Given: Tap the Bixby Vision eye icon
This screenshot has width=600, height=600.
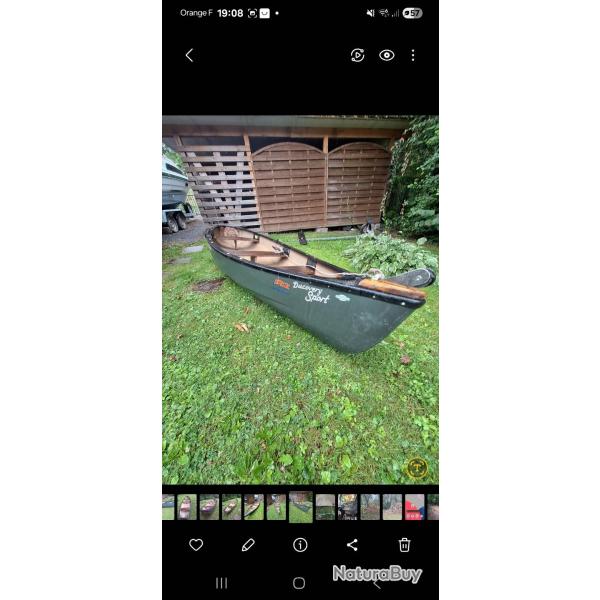Looking at the screenshot, I should (x=386, y=55).
